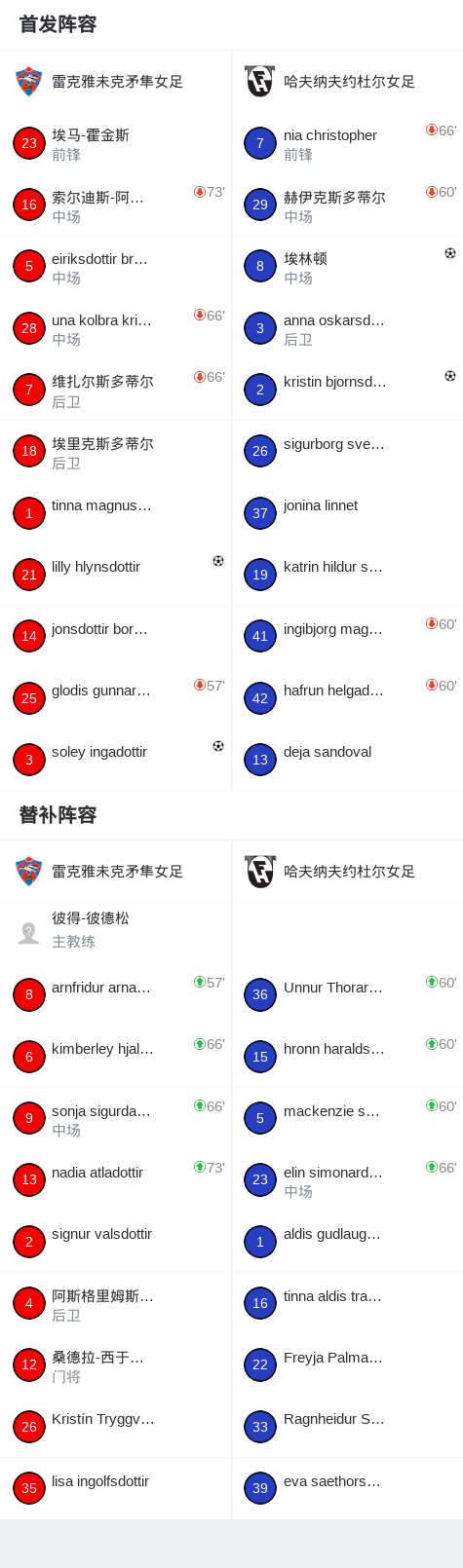
Task: View player 埃林顿 number 8
Action: click(347, 266)
